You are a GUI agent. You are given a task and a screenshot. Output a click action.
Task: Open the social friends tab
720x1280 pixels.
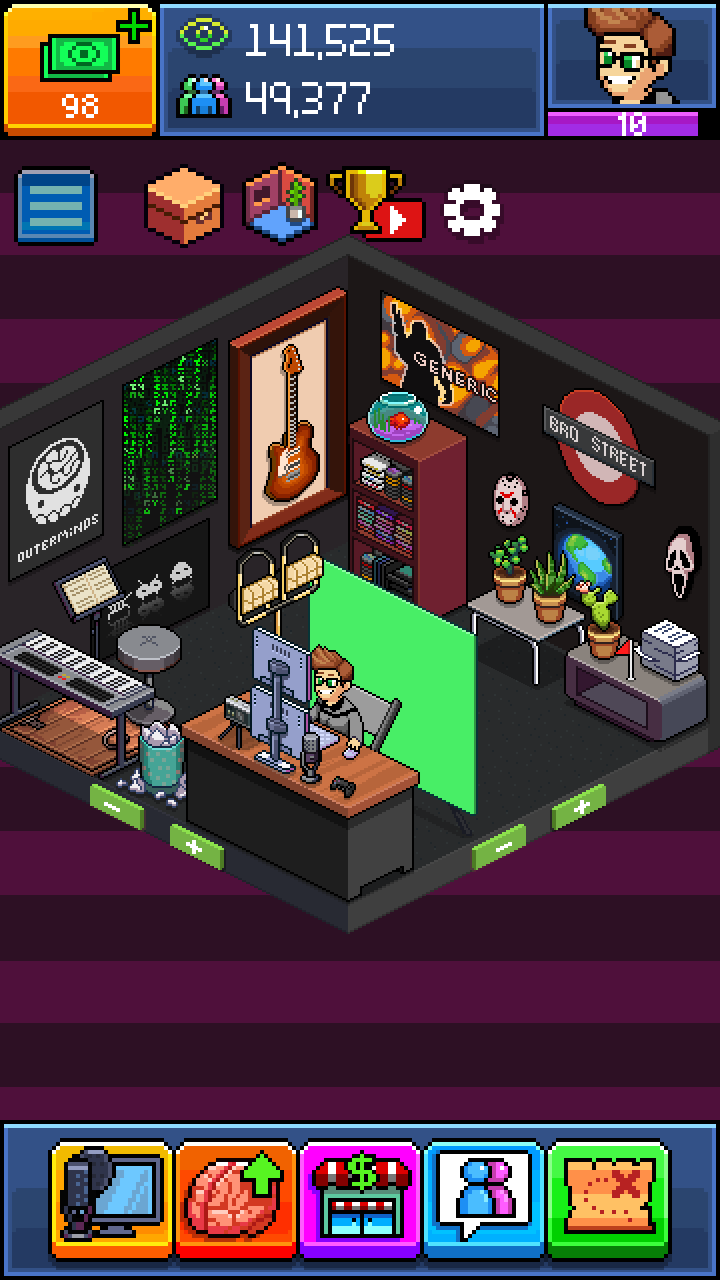(x=485, y=1192)
